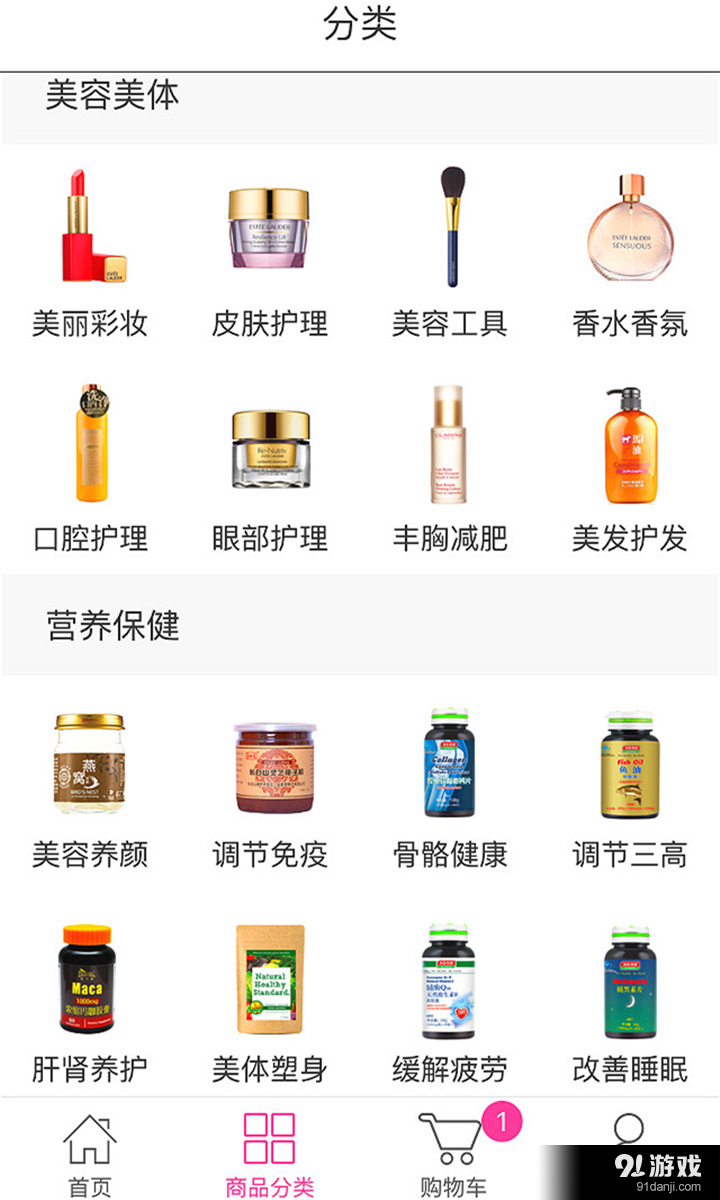Select the 美容工具 category

pos(450,255)
